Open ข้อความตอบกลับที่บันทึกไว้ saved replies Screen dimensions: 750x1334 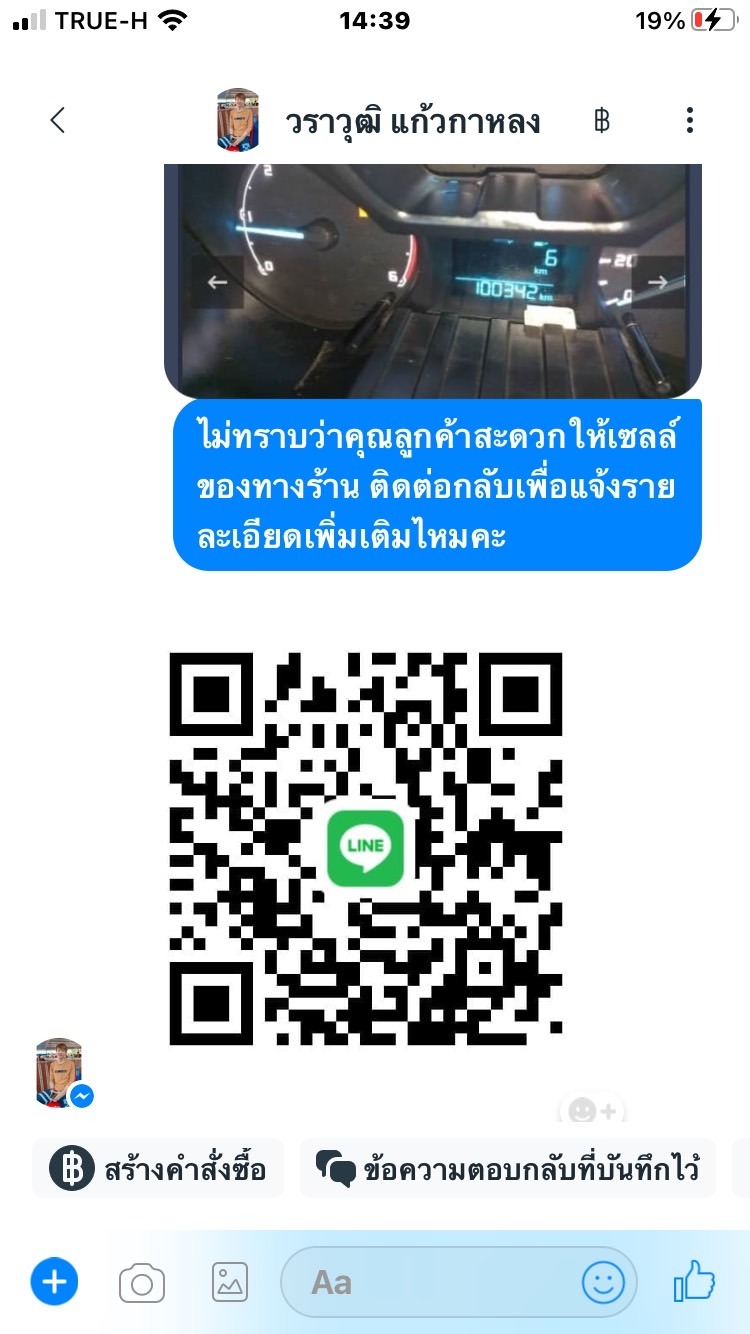coord(508,1168)
